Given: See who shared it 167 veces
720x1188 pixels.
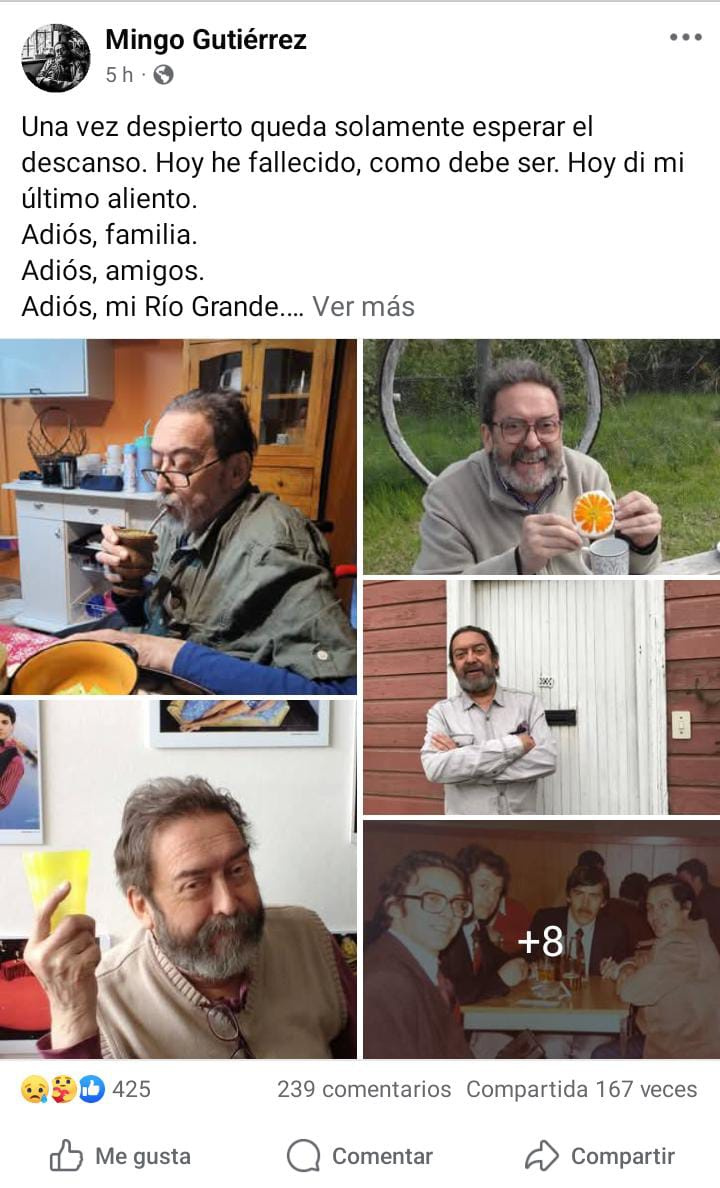Looking at the screenshot, I should [581, 1089].
